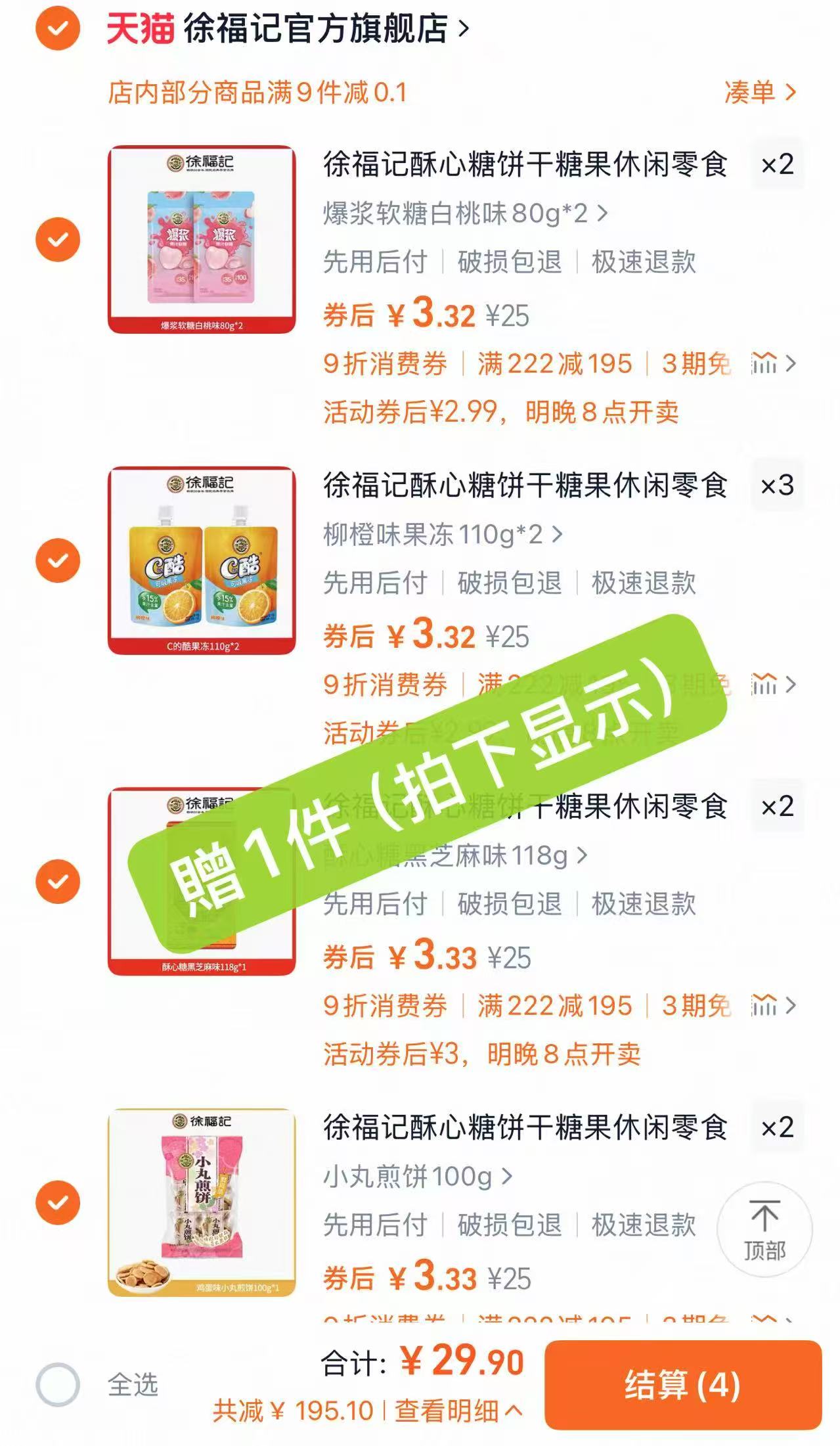
Task: Deselect the 柳橙味果冻 item checkbox
Action: point(58,560)
